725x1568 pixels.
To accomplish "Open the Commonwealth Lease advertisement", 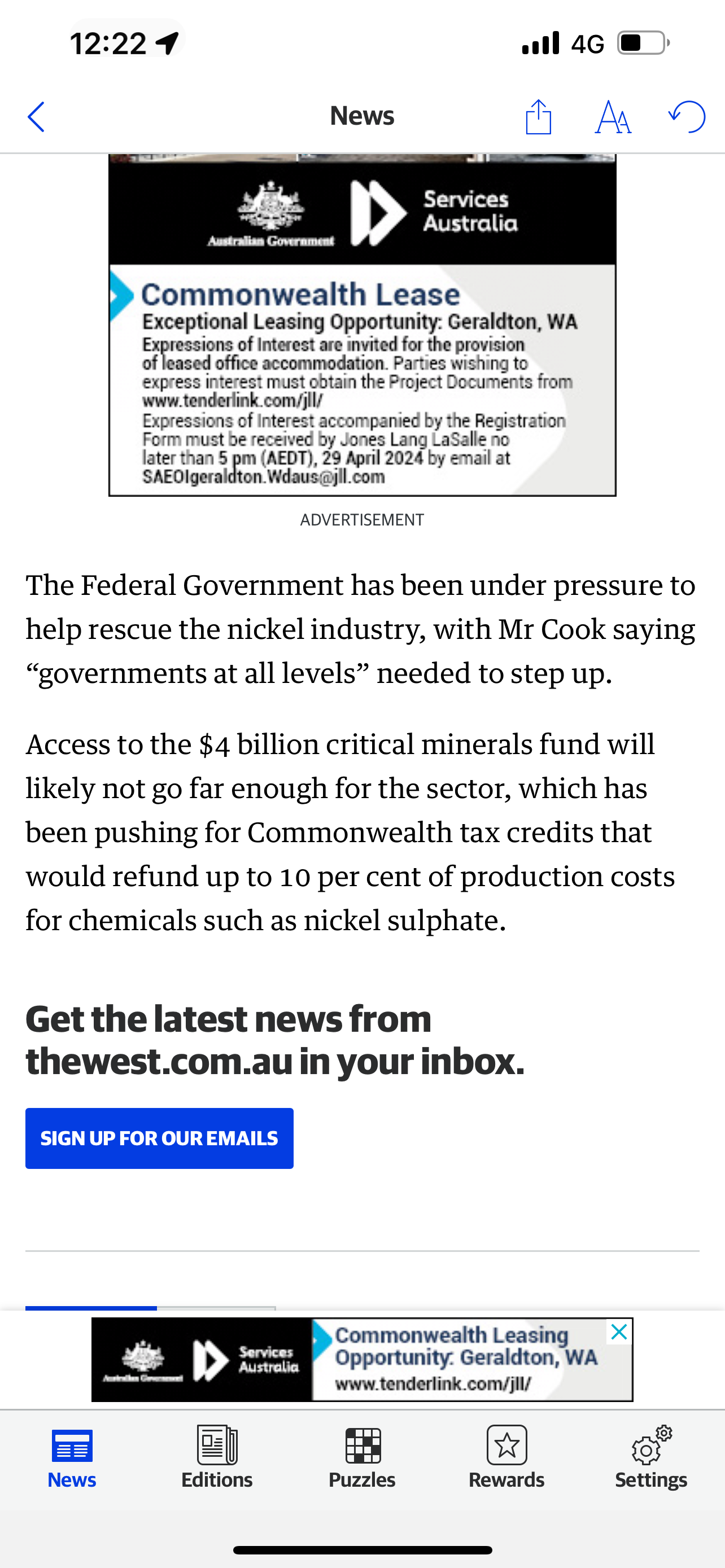I will tap(362, 325).
